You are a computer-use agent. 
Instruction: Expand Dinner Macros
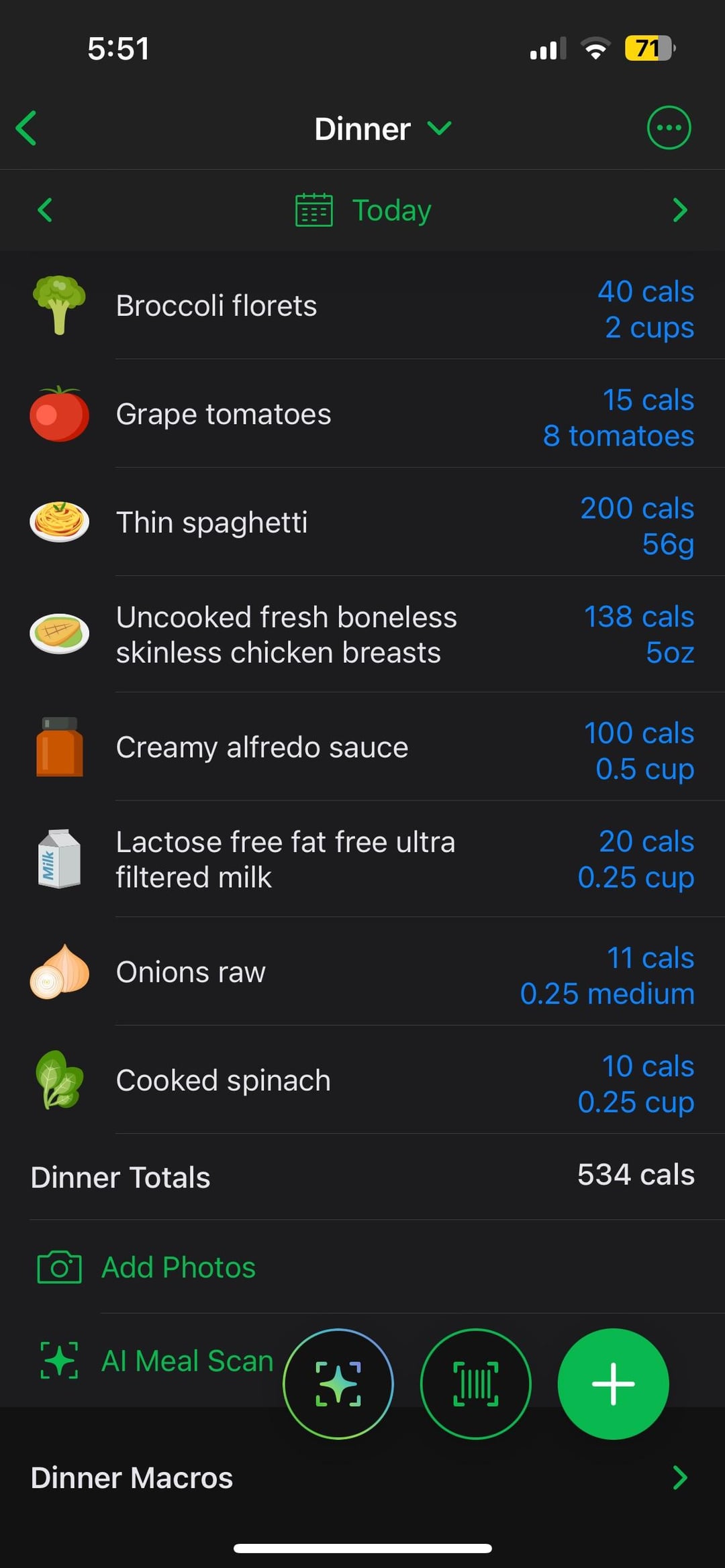pos(362,1477)
